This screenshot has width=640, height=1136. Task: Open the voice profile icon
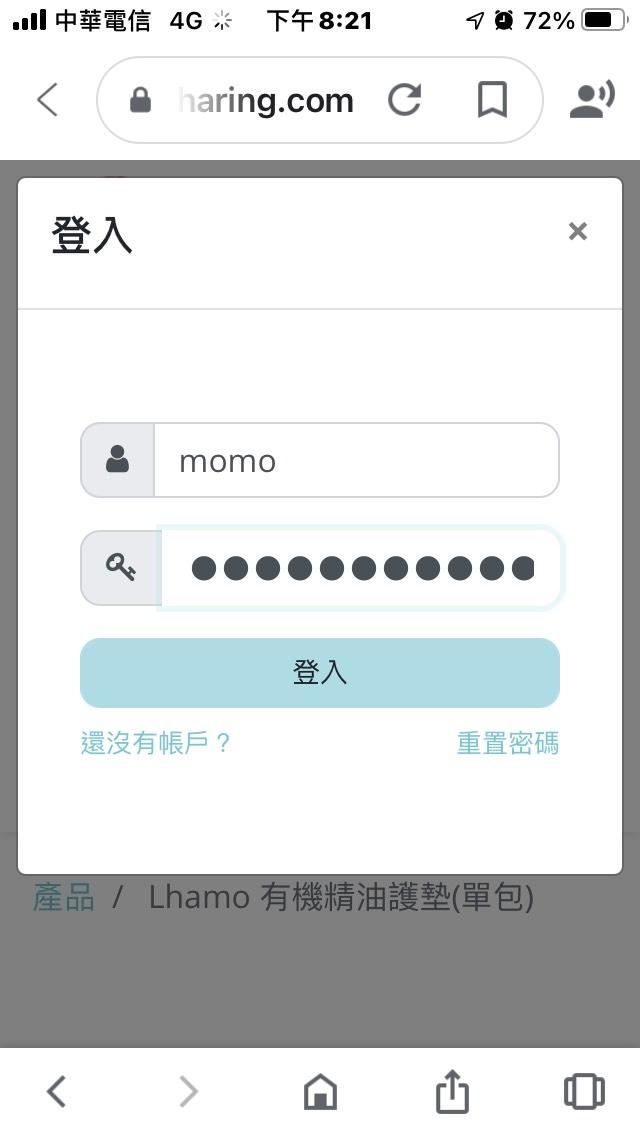(x=591, y=100)
